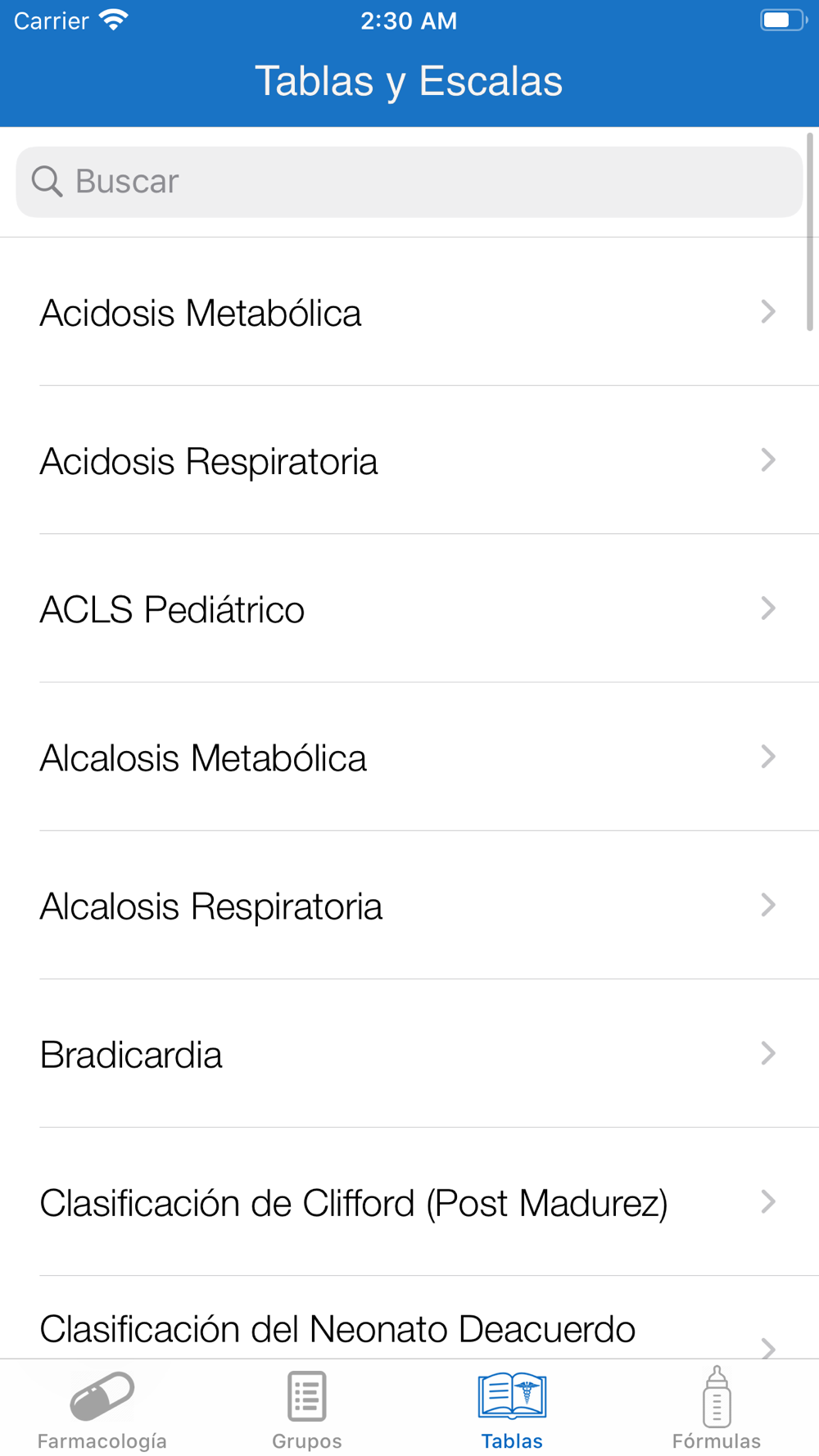Open Acidosis Metabólica table
Viewport: 819px width, 1456px height.
click(409, 312)
